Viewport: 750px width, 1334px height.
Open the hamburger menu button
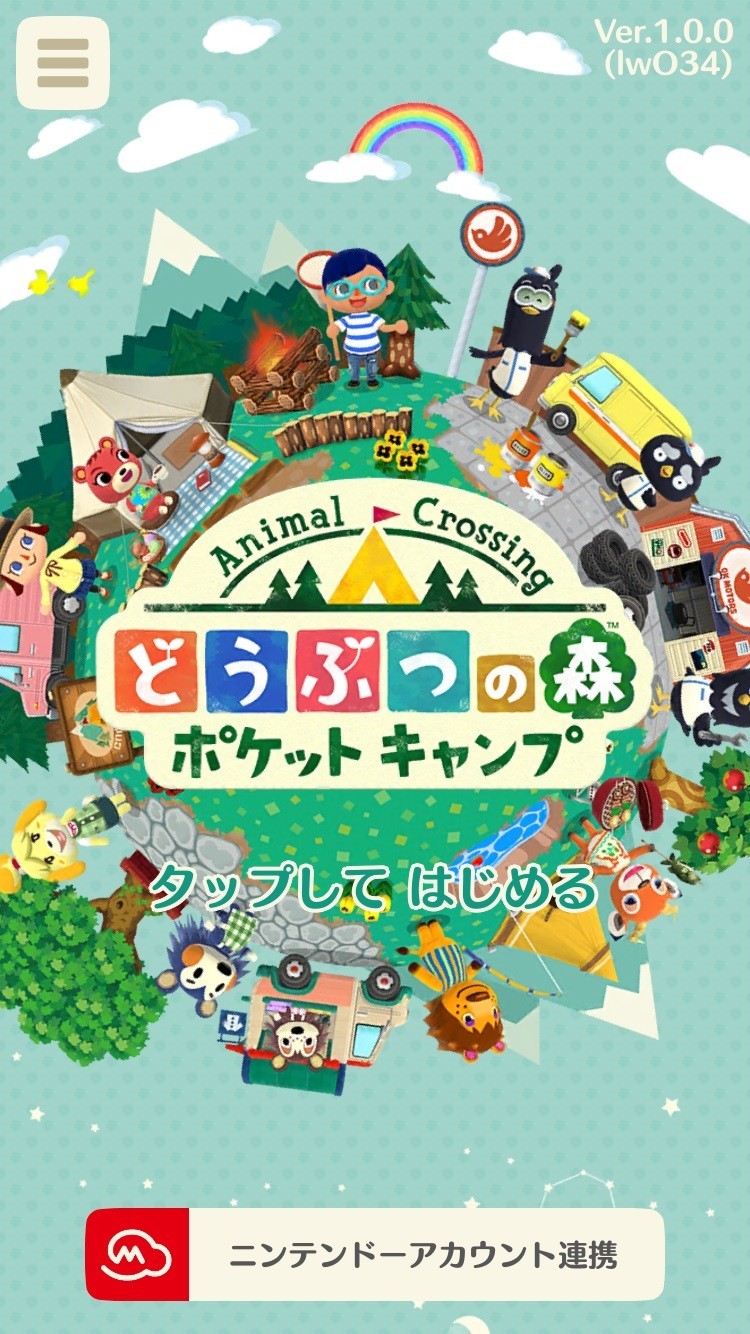click(63, 63)
